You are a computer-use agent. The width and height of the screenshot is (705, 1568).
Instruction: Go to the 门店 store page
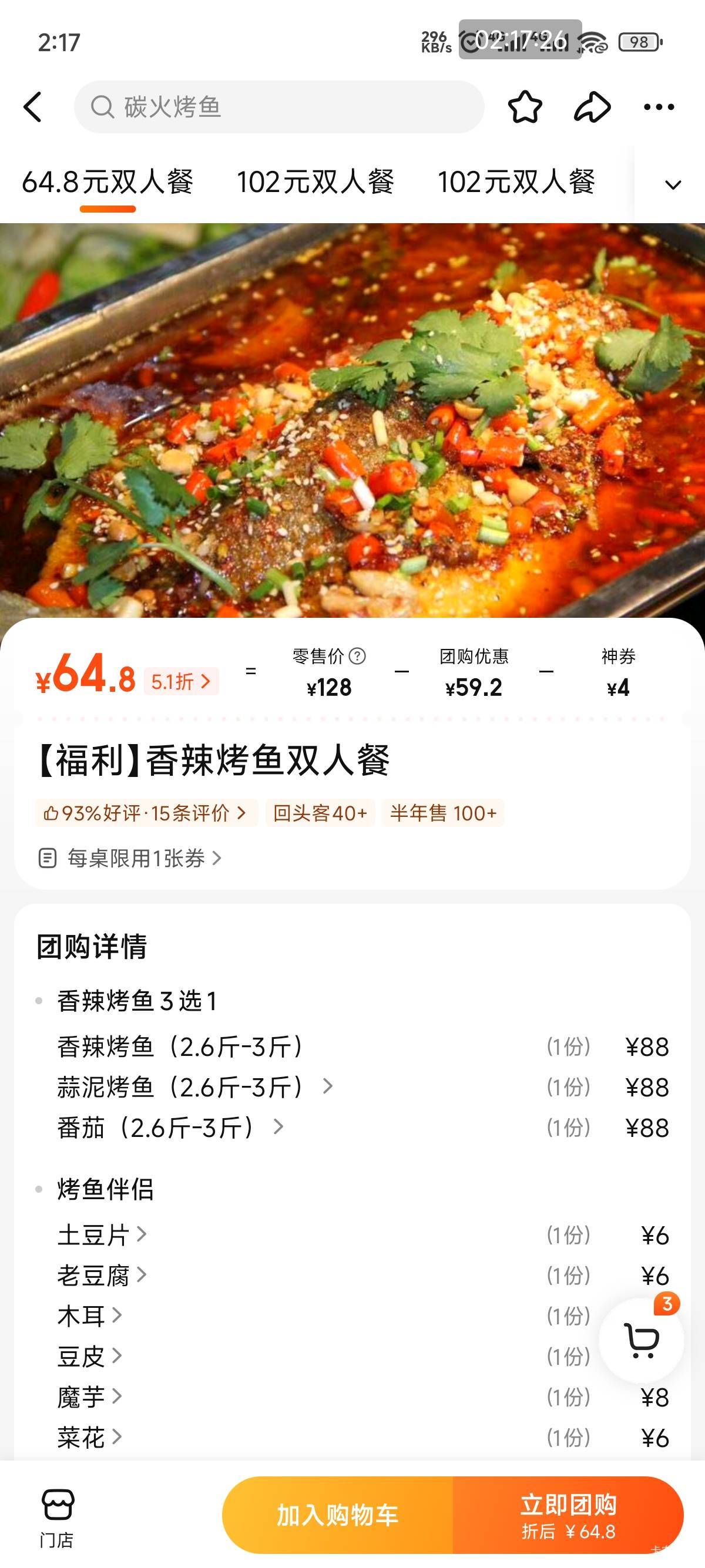[57, 1517]
